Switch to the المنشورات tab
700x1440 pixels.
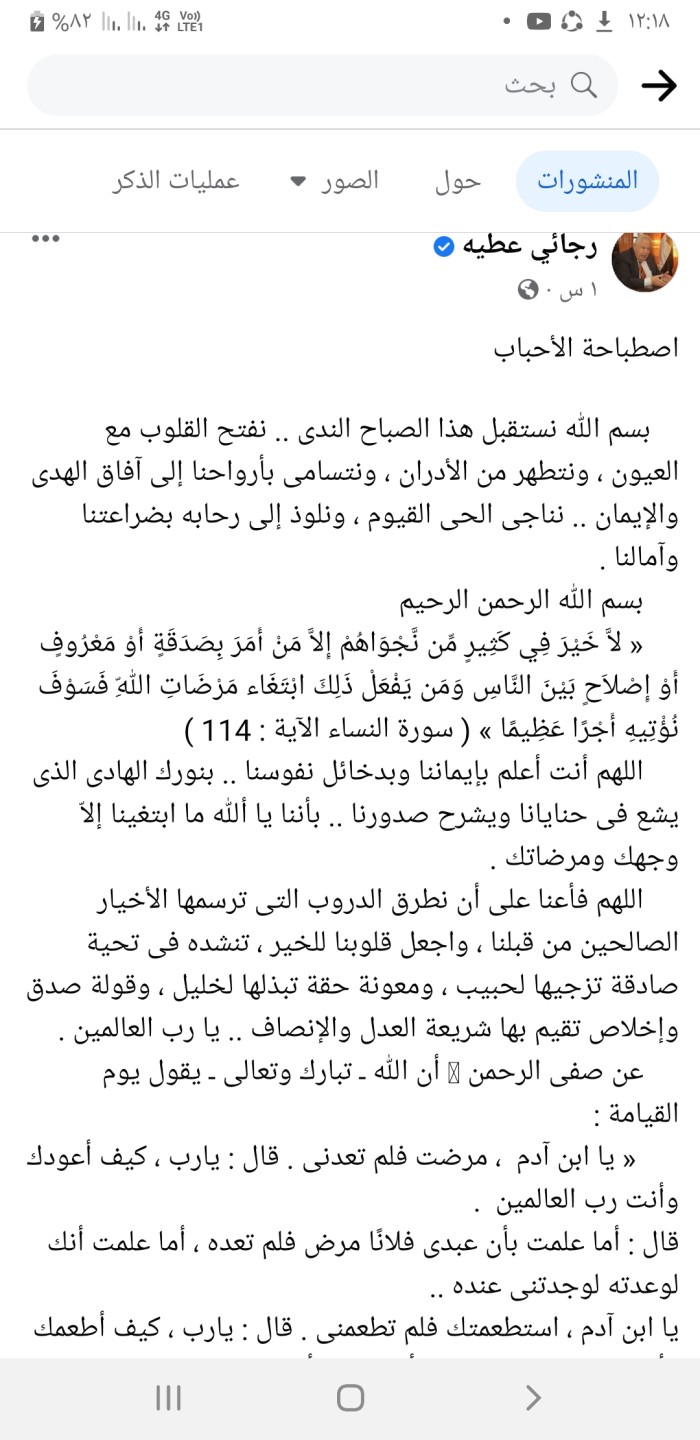pyautogui.click(x=588, y=181)
